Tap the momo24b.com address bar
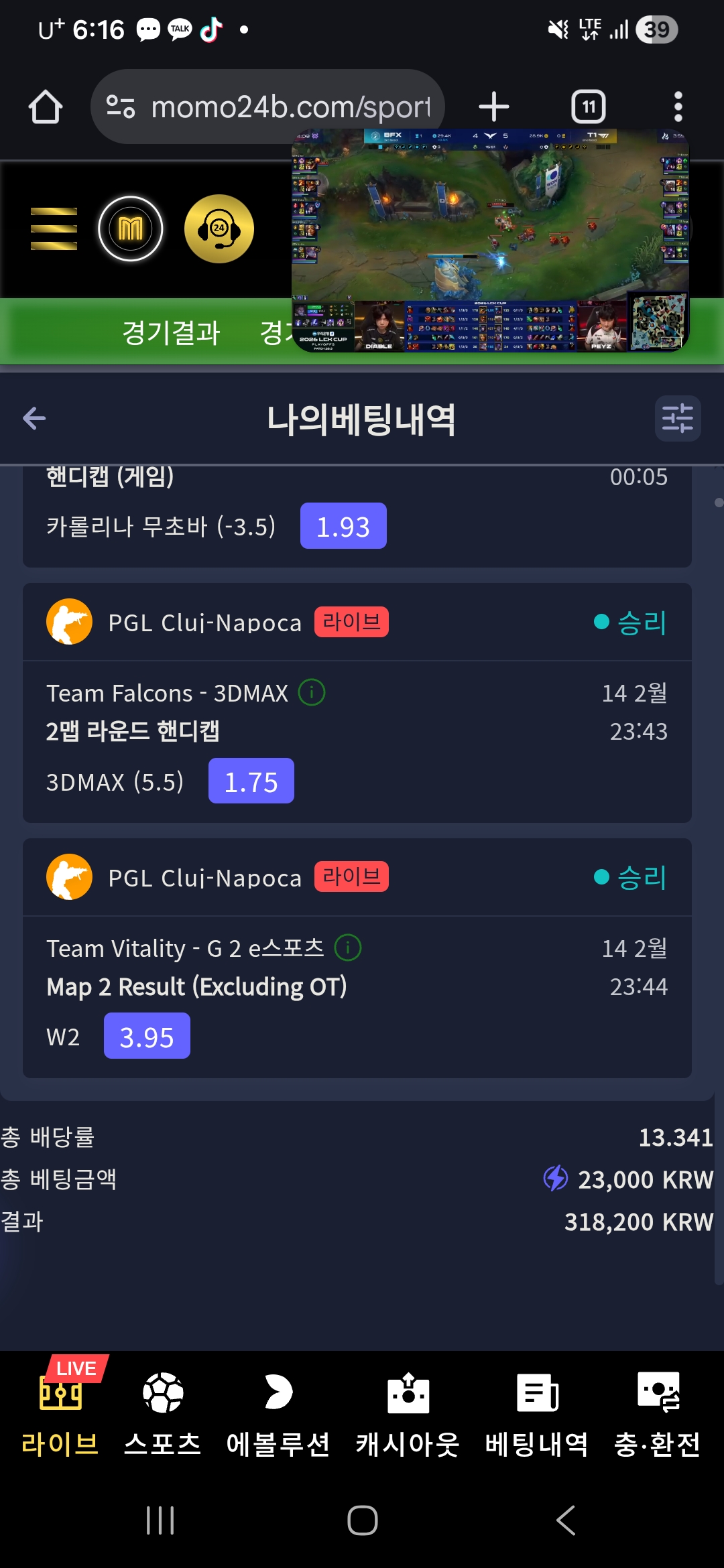The image size is (724, 1568). (268, 107)
